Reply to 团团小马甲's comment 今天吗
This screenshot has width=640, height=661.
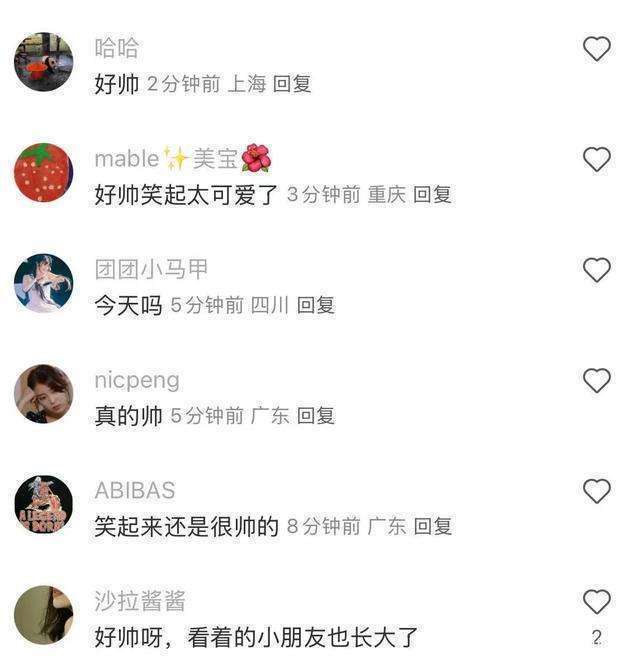coord(316,305)
